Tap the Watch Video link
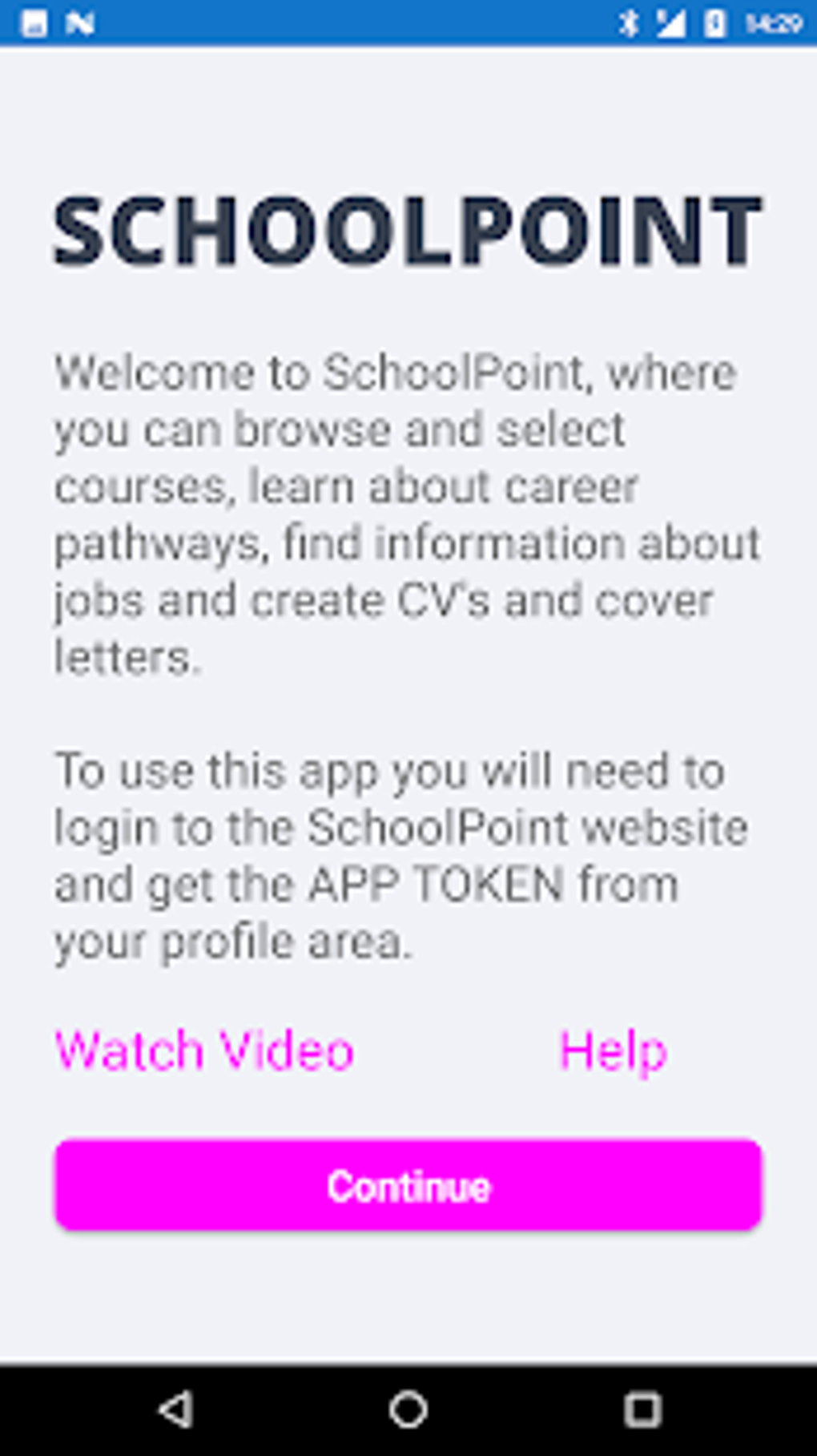This screenshot has height=1456, width=817. [204, 1050]
